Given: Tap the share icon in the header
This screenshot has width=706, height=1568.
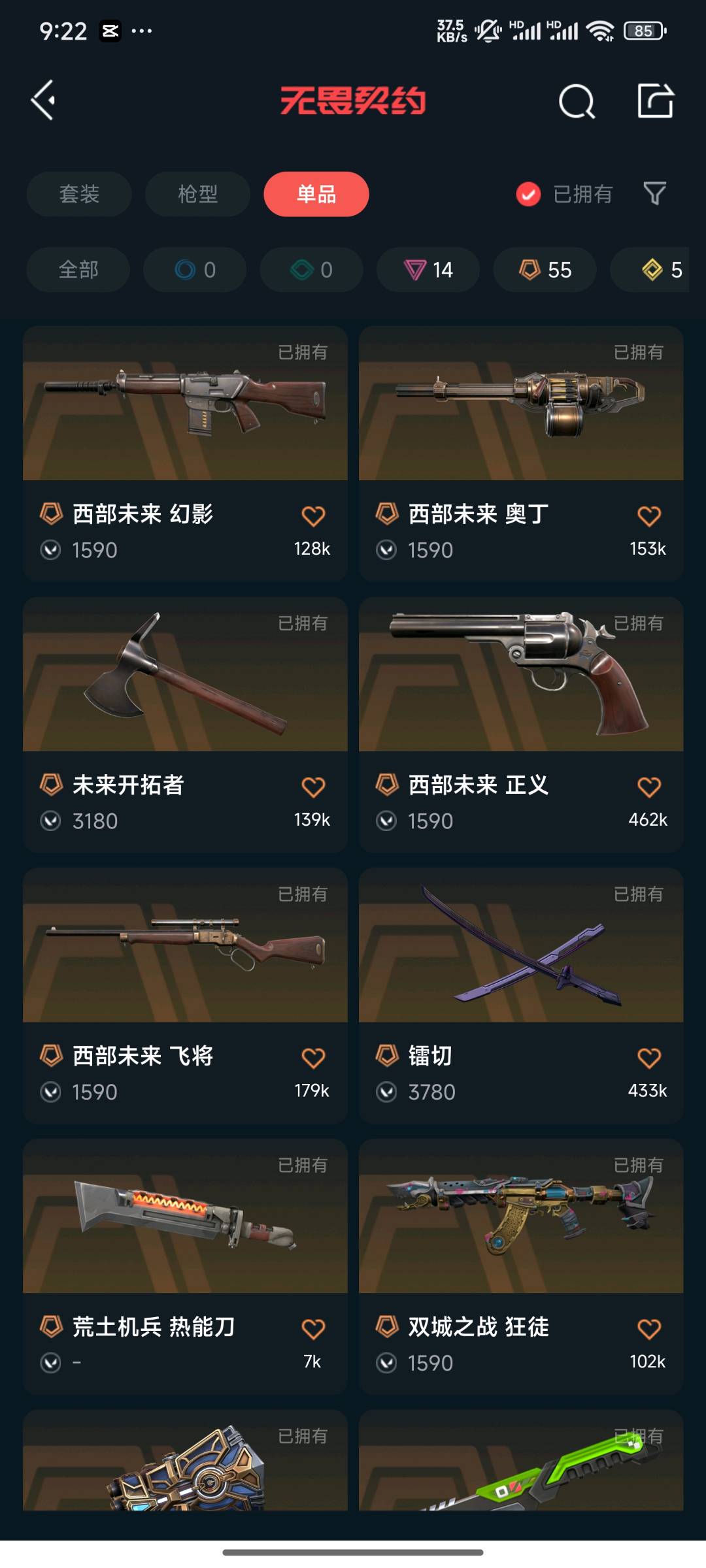Looking at the screenshot, I should [x=655, y=101].
